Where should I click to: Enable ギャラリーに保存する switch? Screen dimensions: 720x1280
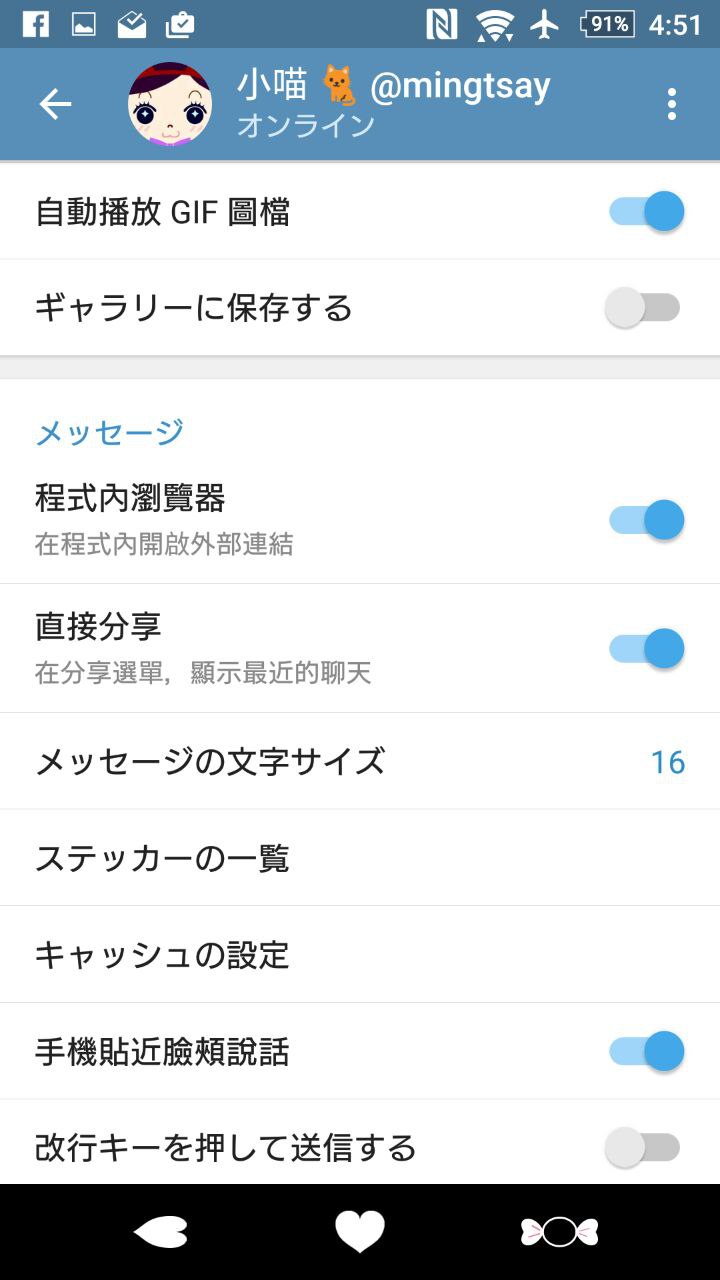(x=643, y=308)
